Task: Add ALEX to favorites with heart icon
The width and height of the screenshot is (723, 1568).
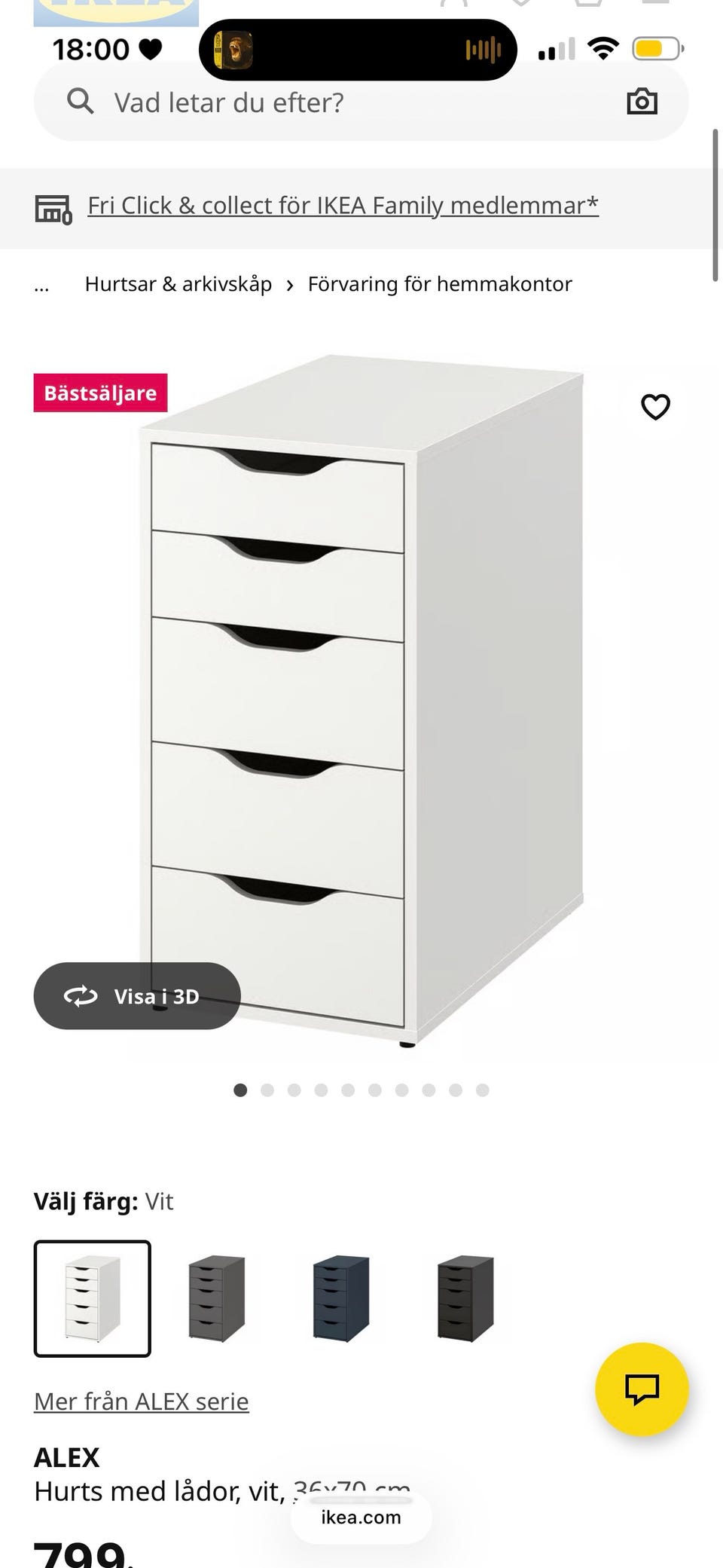Action: pos(655,407)
